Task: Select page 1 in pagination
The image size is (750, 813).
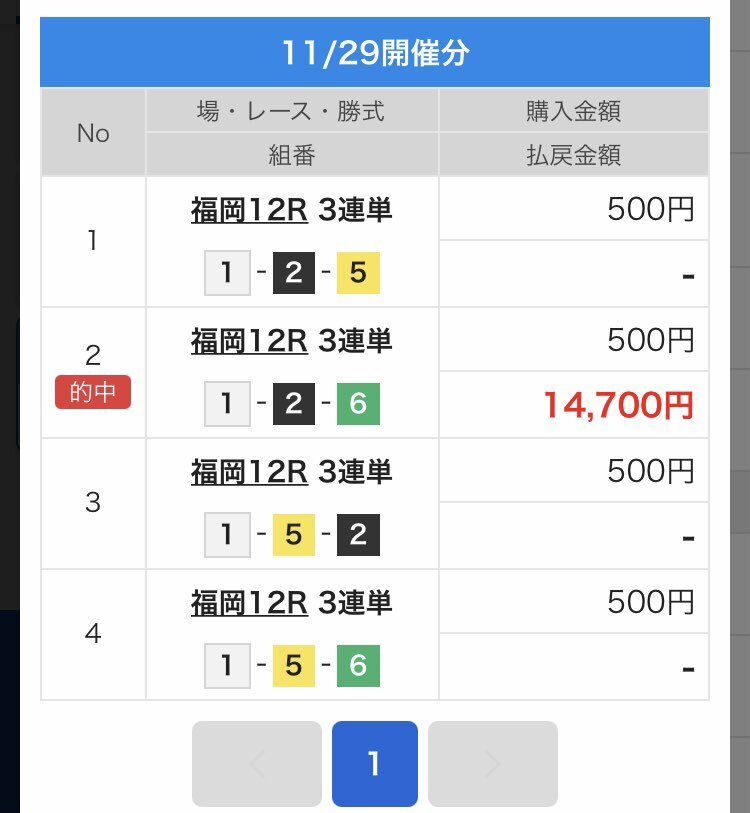Action: coord(375,764)
